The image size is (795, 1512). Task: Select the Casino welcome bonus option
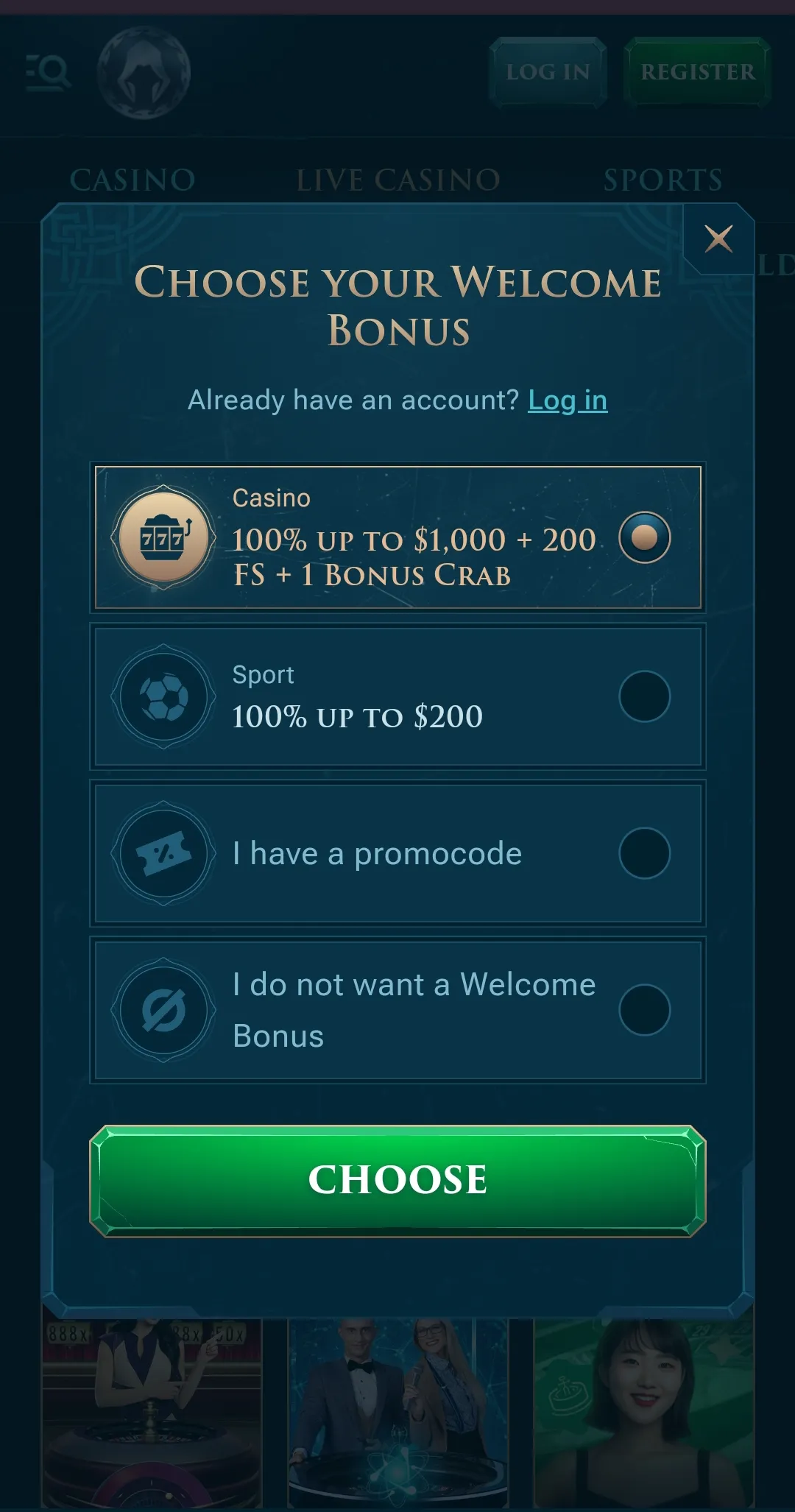pyautogui.click(x=644, y=537)
